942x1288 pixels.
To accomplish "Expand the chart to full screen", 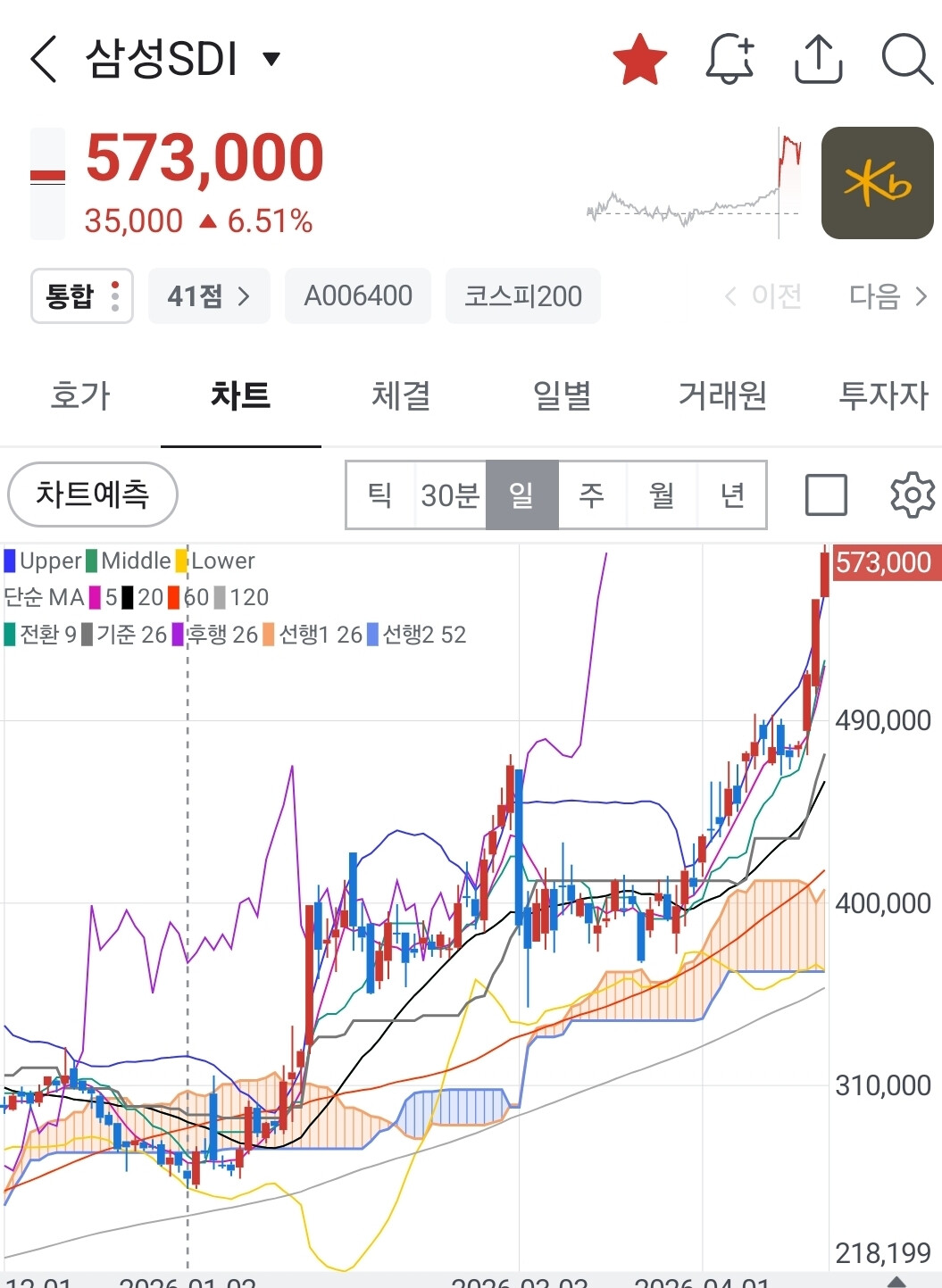I will pos(826,494).
